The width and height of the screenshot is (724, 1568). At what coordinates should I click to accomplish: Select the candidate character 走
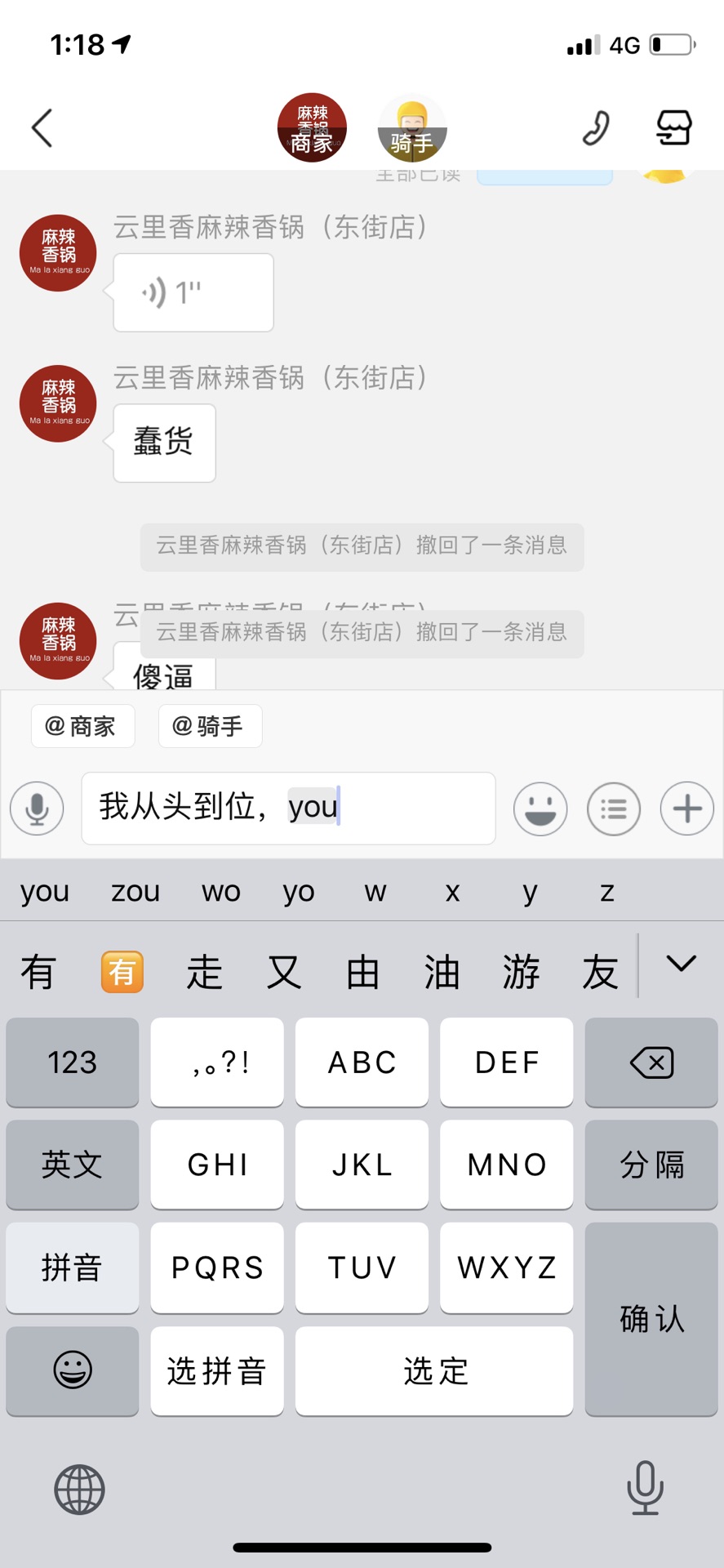204,973
